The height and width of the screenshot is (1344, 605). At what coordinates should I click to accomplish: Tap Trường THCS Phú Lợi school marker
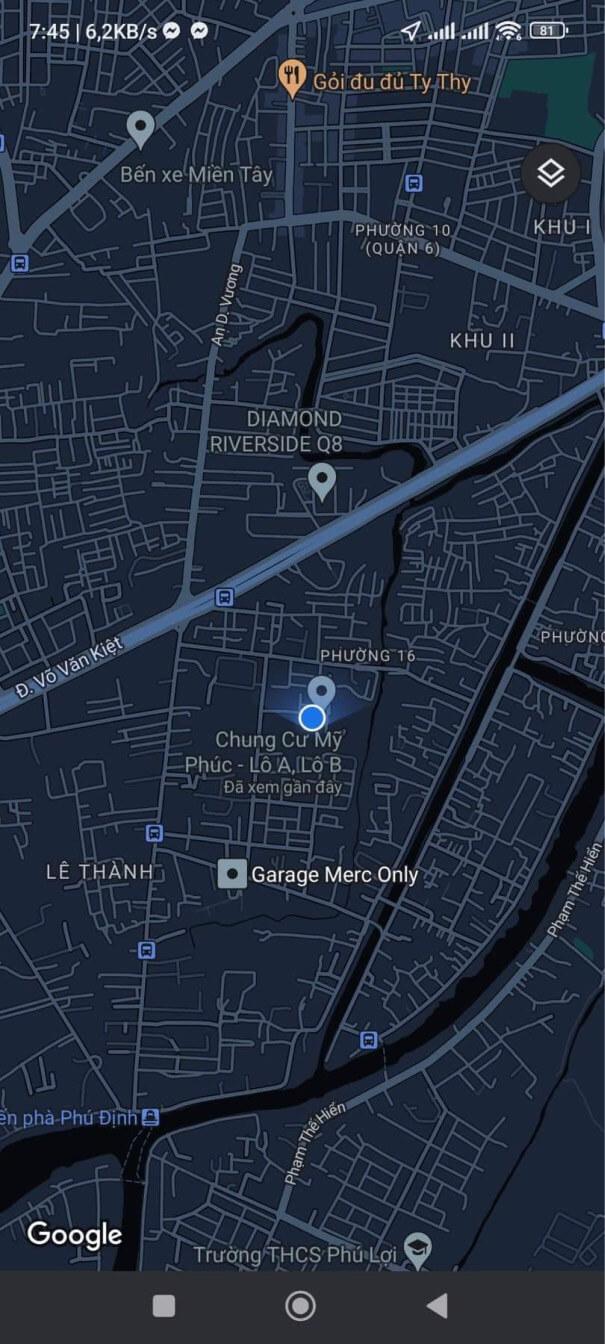(417, 1251)
